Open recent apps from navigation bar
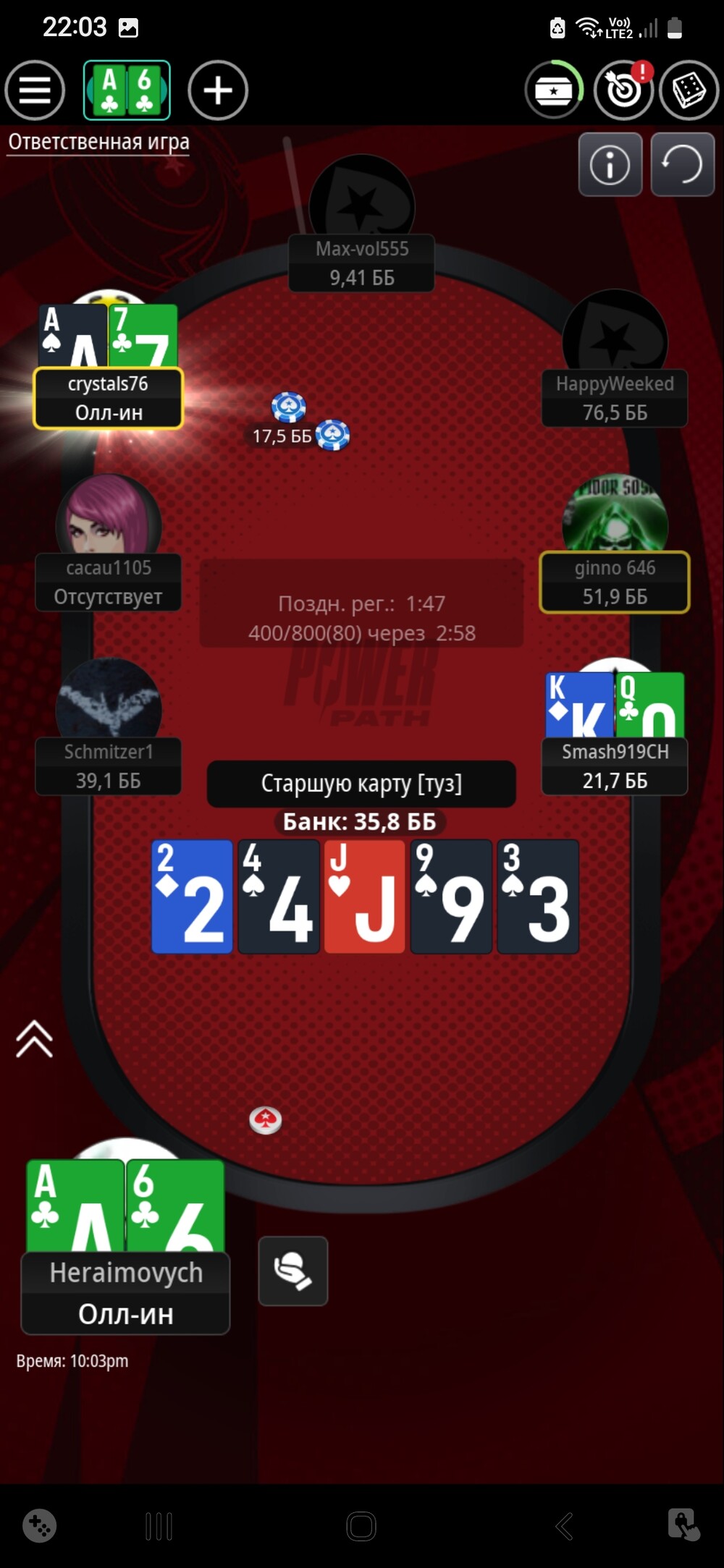 159,1526
